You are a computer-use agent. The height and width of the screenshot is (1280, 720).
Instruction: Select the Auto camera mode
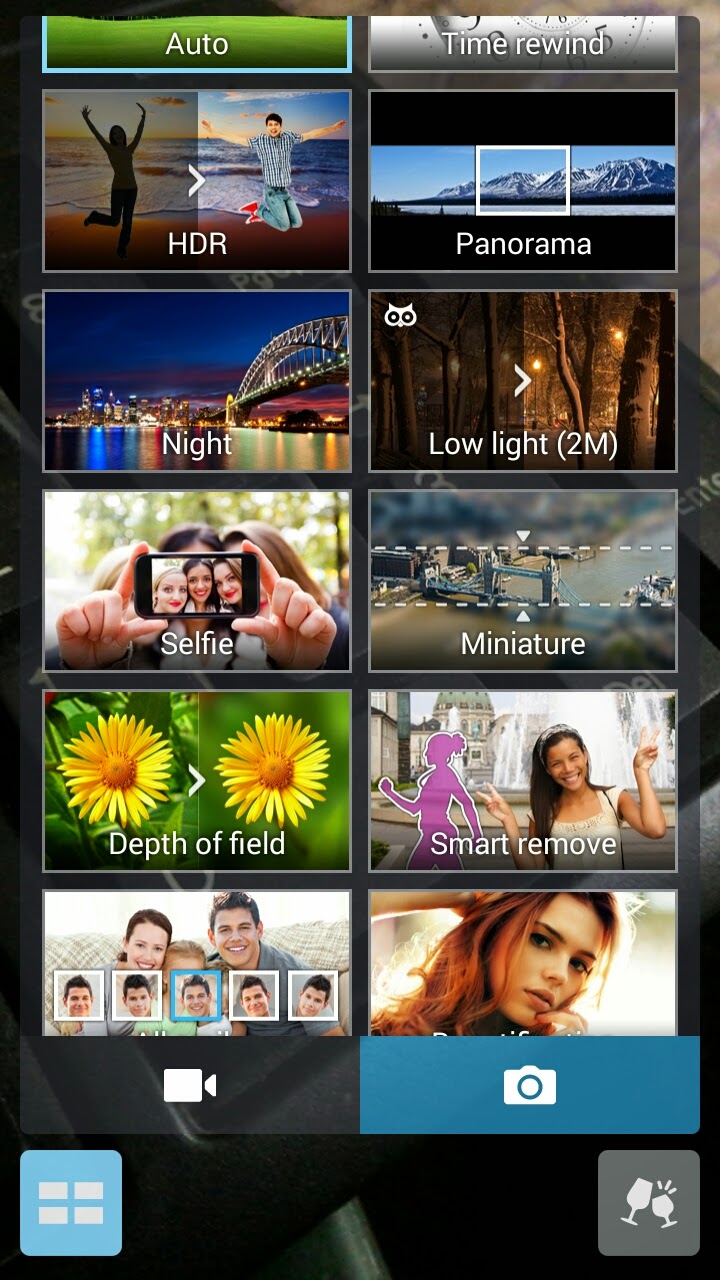click(x=197, y=45)
